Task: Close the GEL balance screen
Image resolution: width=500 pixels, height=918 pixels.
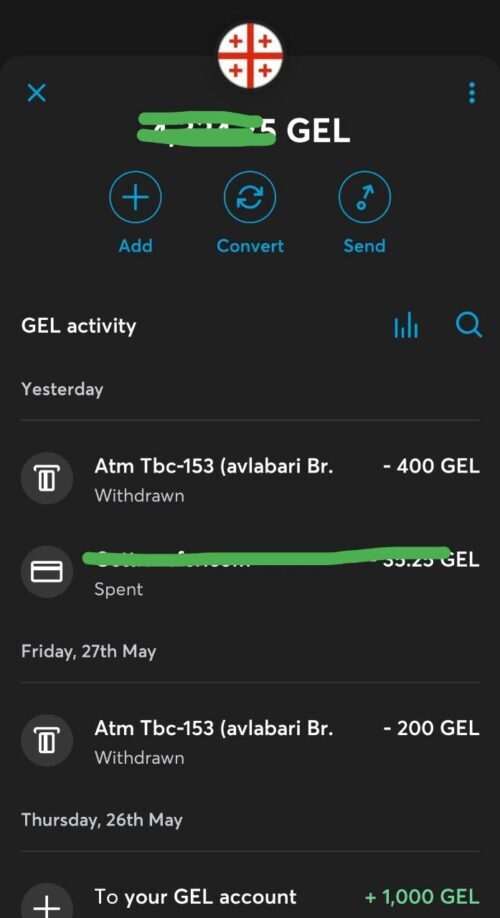Action: tap(36, 93)
